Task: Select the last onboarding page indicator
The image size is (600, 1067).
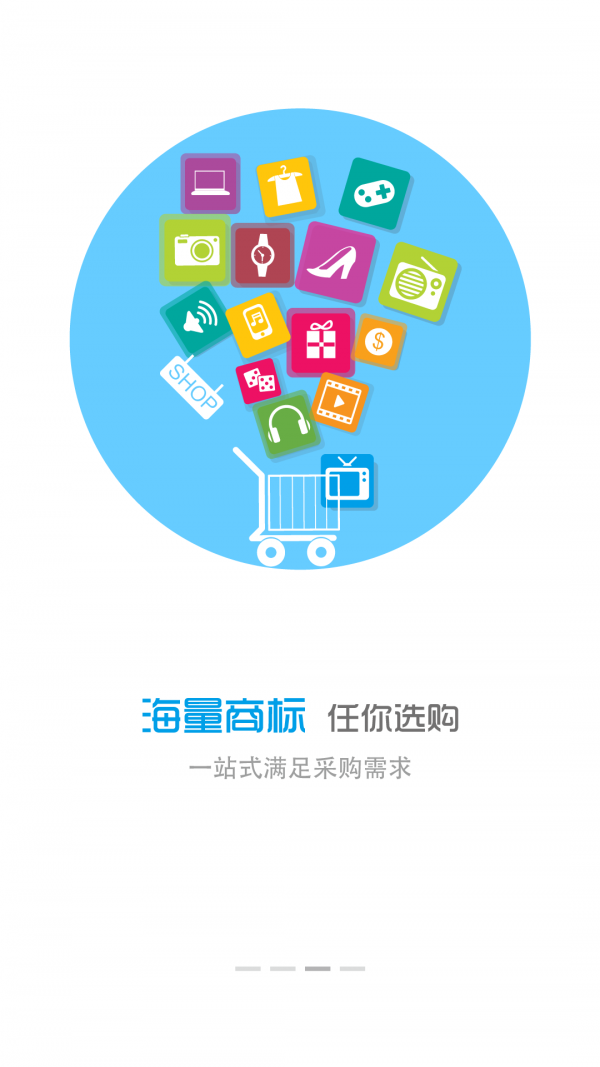Action: pos(352,968)
